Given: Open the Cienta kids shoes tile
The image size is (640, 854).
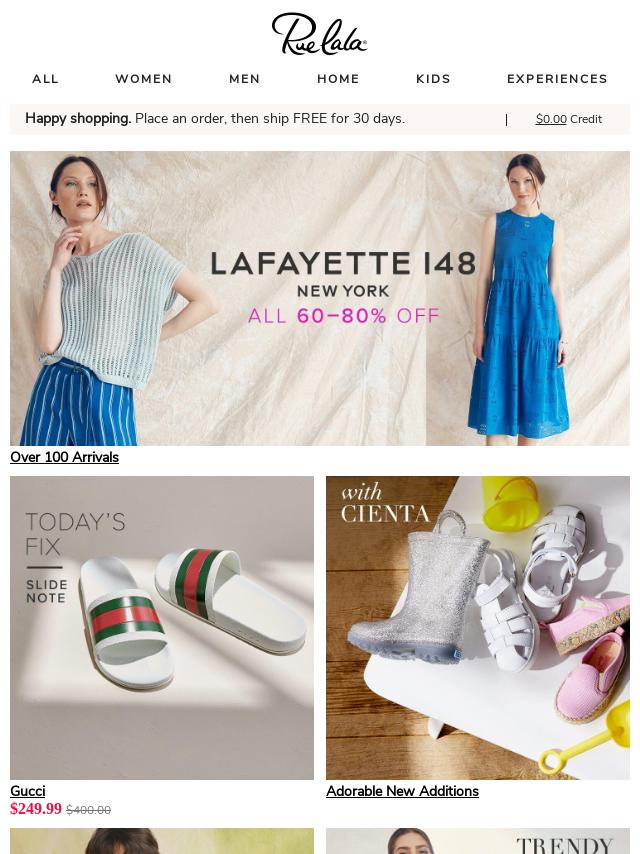Looking at the screenshot, I should pyautogui.click(x=478, y=627).
